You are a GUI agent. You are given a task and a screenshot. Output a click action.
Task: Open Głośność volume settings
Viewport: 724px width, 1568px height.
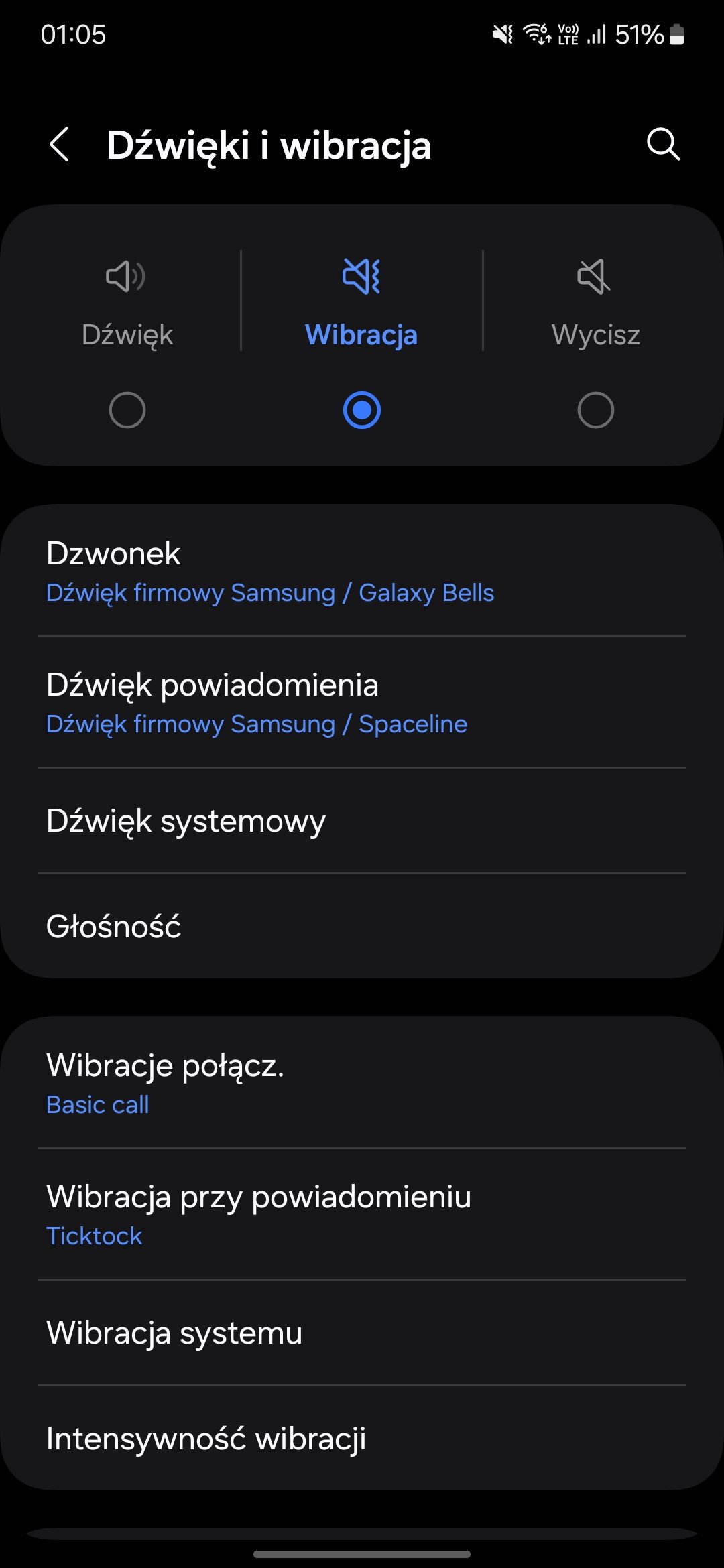click(362, 926)
